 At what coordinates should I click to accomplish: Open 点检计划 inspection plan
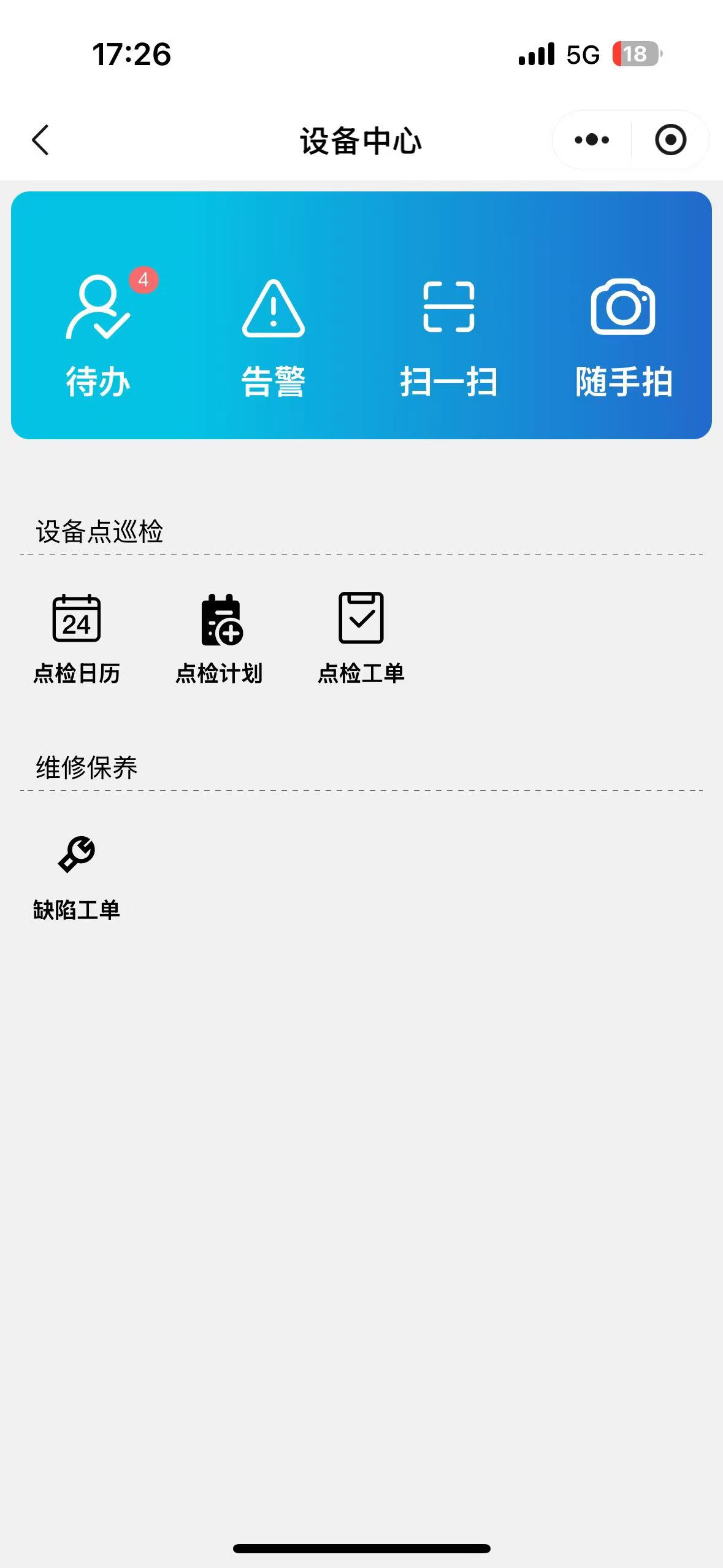click(x=219, y=638)
